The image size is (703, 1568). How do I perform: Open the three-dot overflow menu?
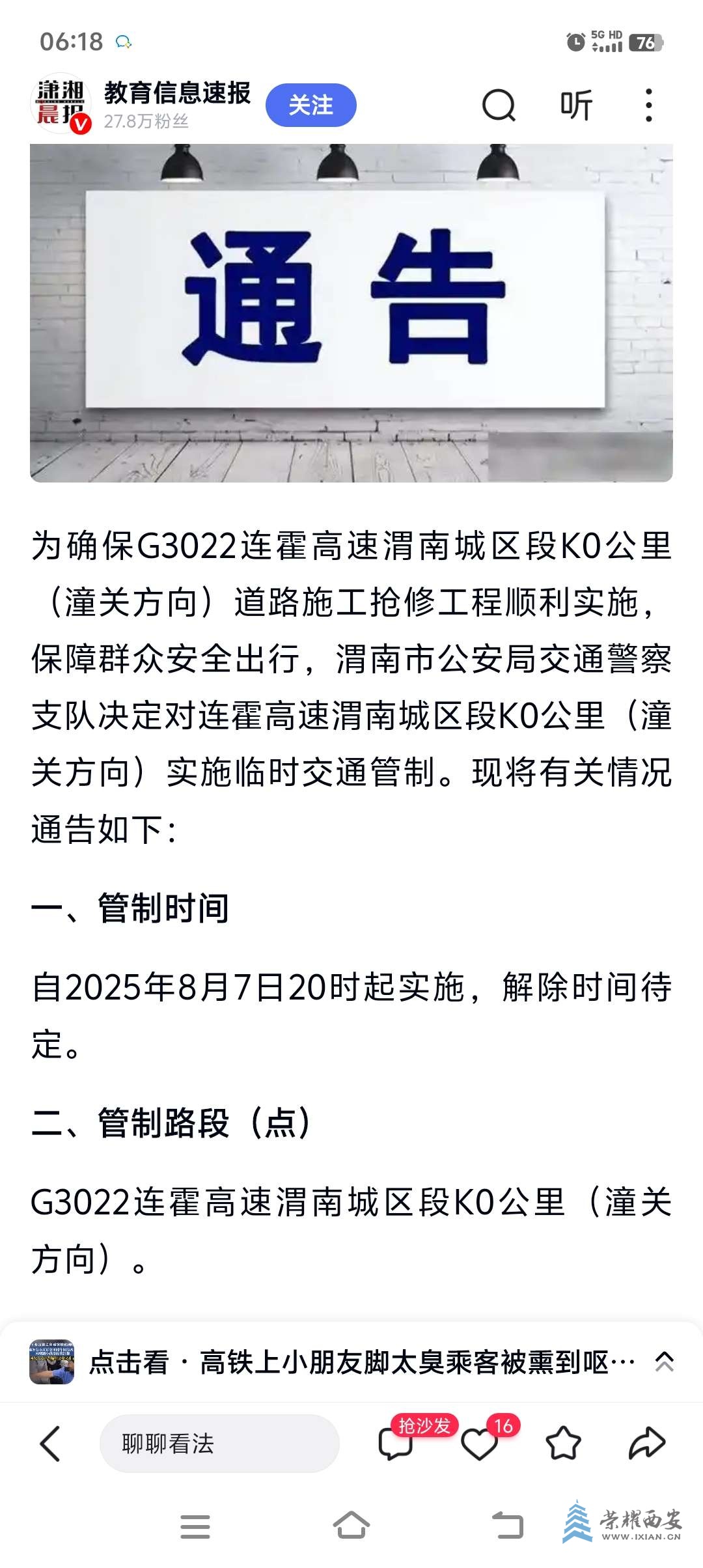648,105
